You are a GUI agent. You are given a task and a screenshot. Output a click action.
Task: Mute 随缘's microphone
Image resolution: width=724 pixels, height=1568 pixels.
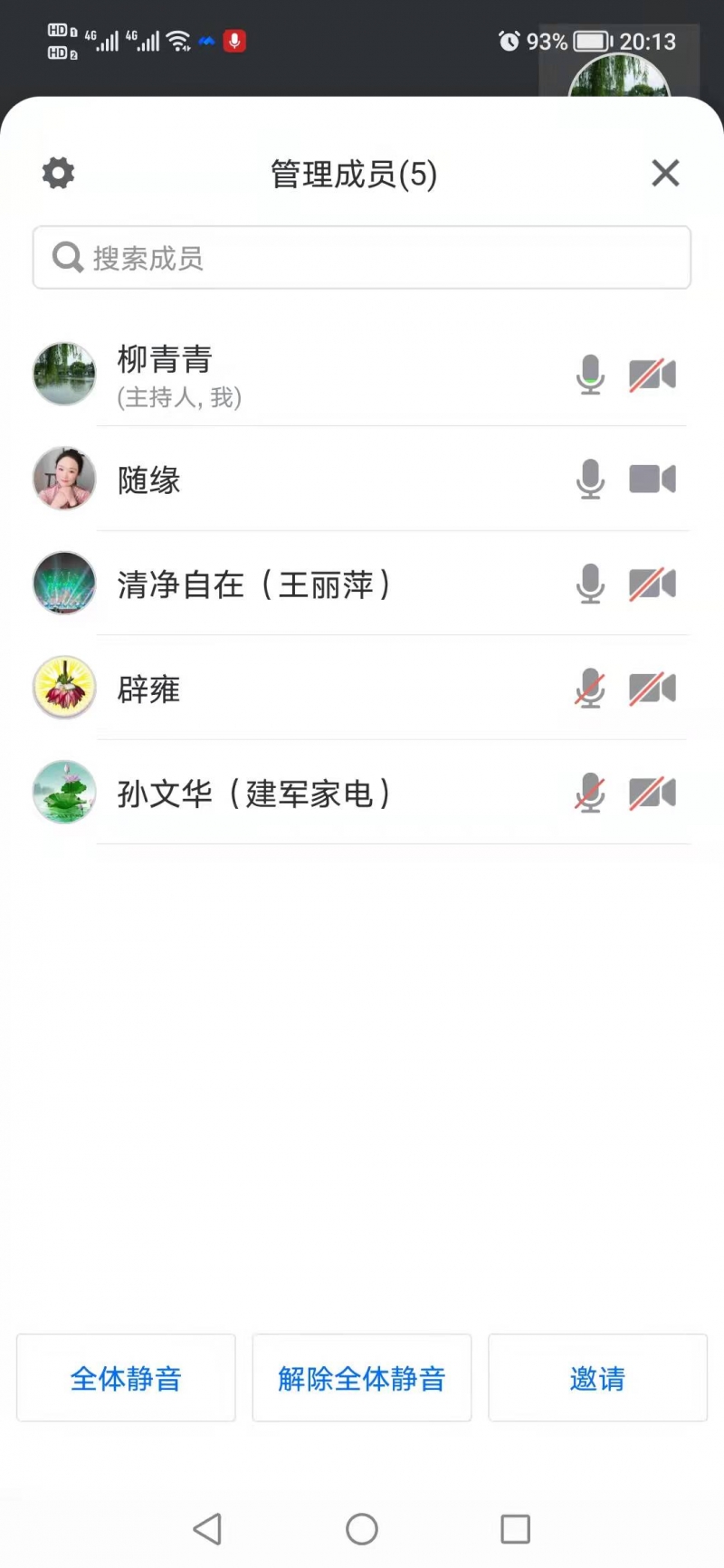point(590,479)
